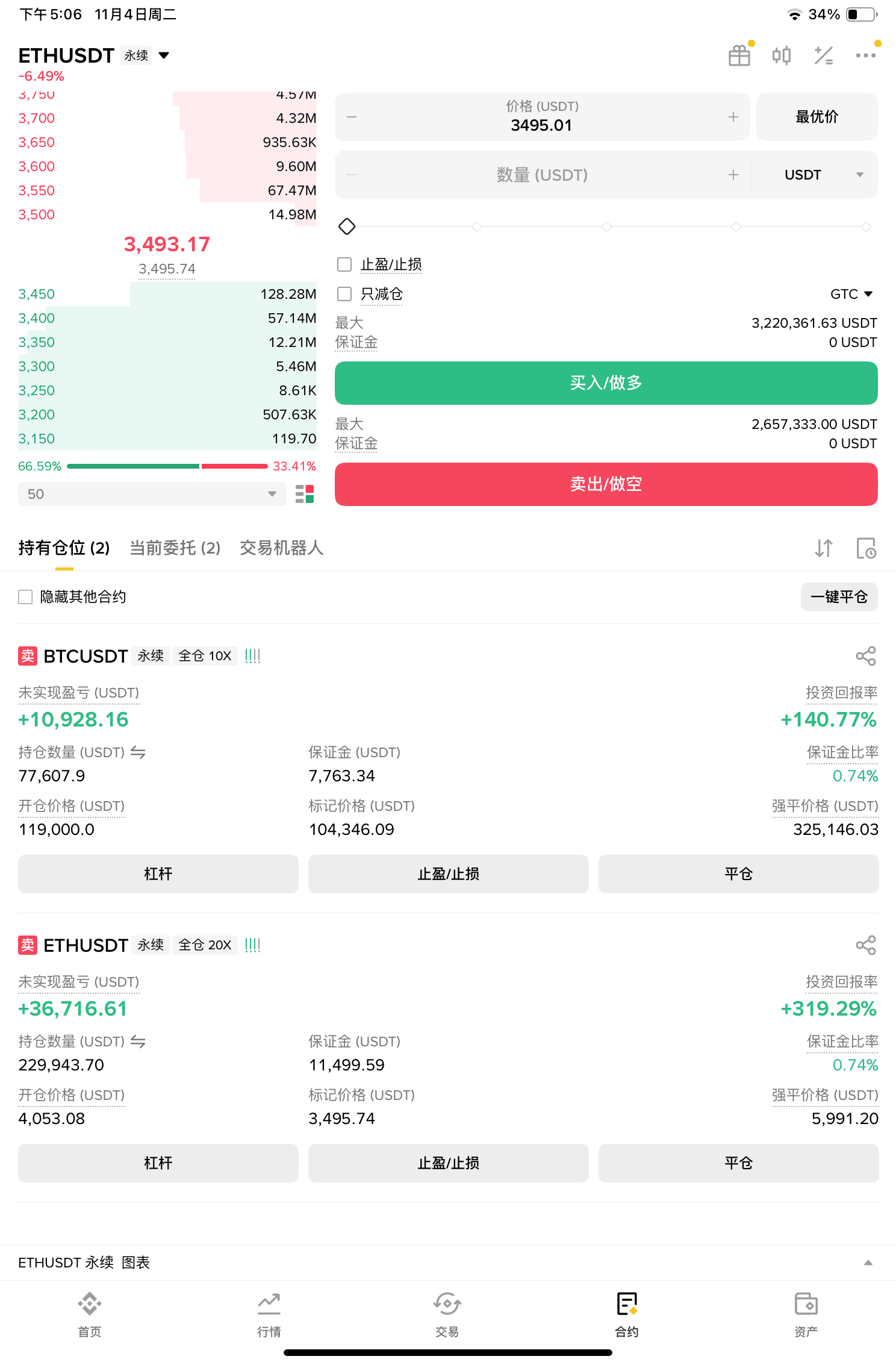Open the GTC time-in-force dropdown
Screen dimensions: 896x1365
coord(851,294)
